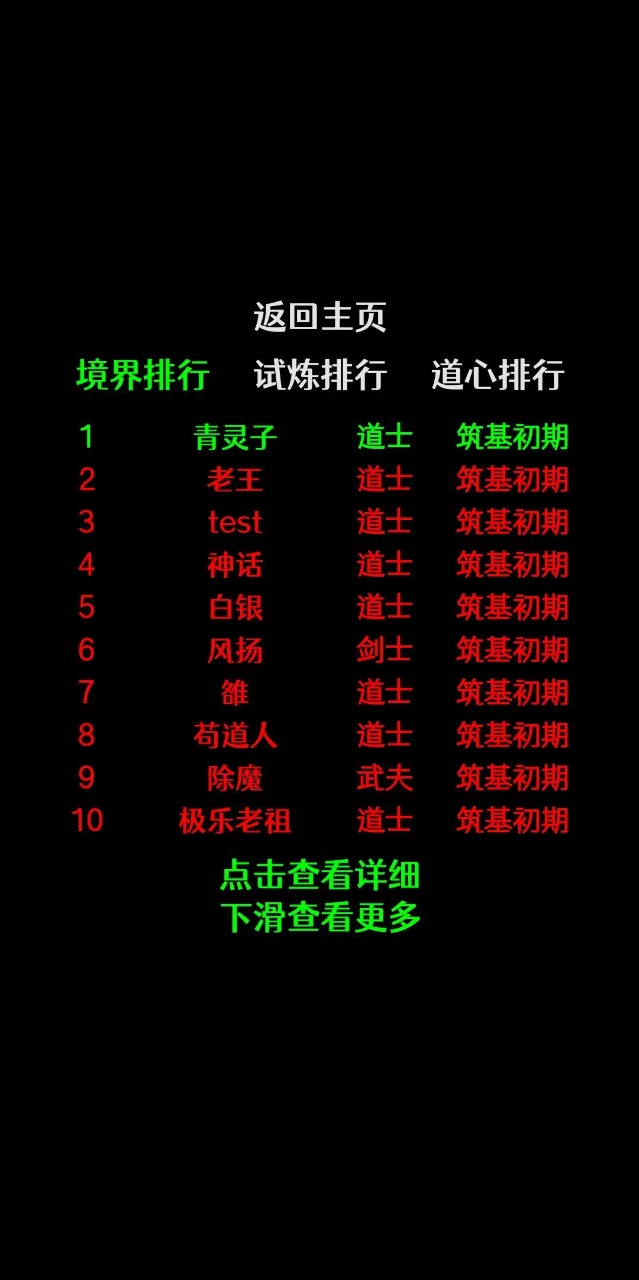Tap the rank 7 player 雒
Screen dimensions: 639x1280
(235, 692)
